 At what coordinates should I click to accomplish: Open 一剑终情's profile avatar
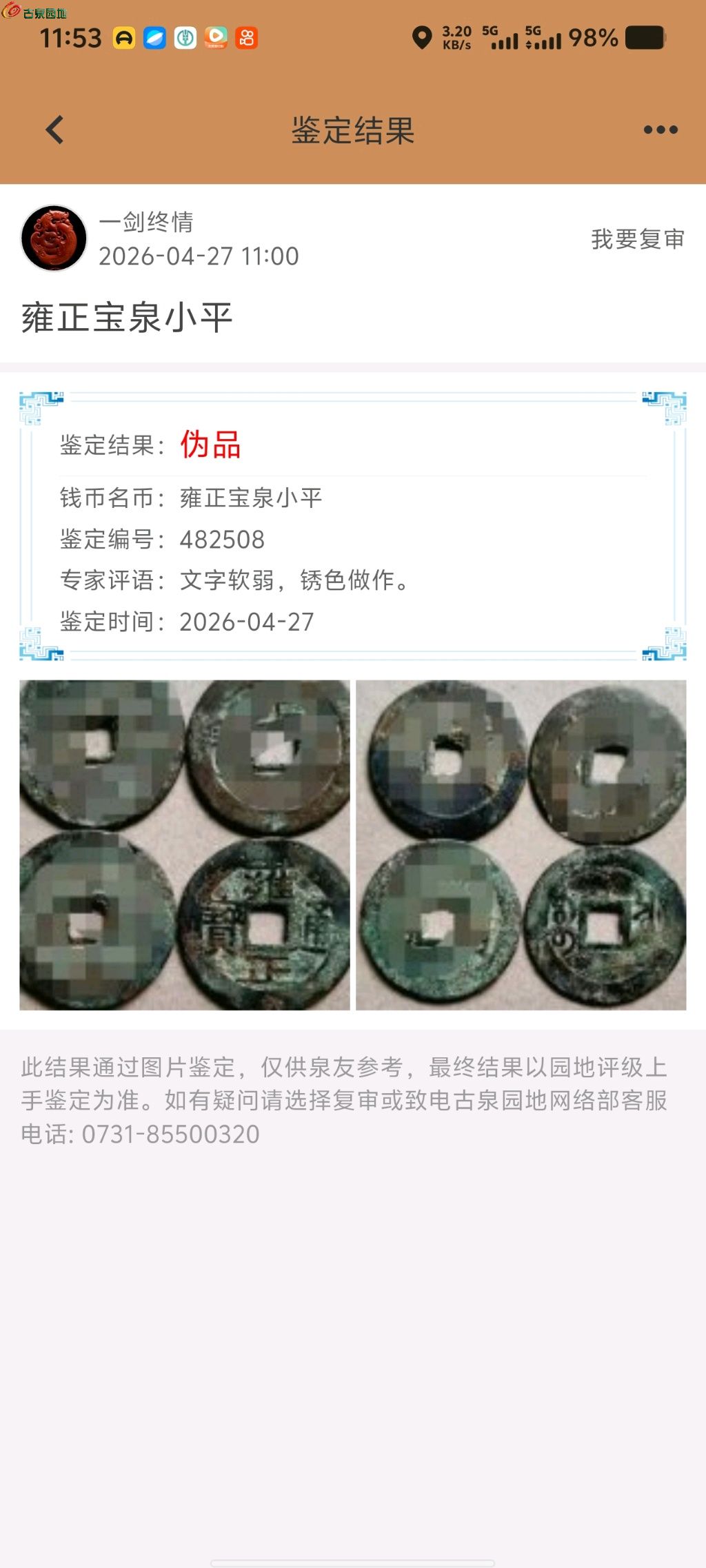click(x=54, y=238)
